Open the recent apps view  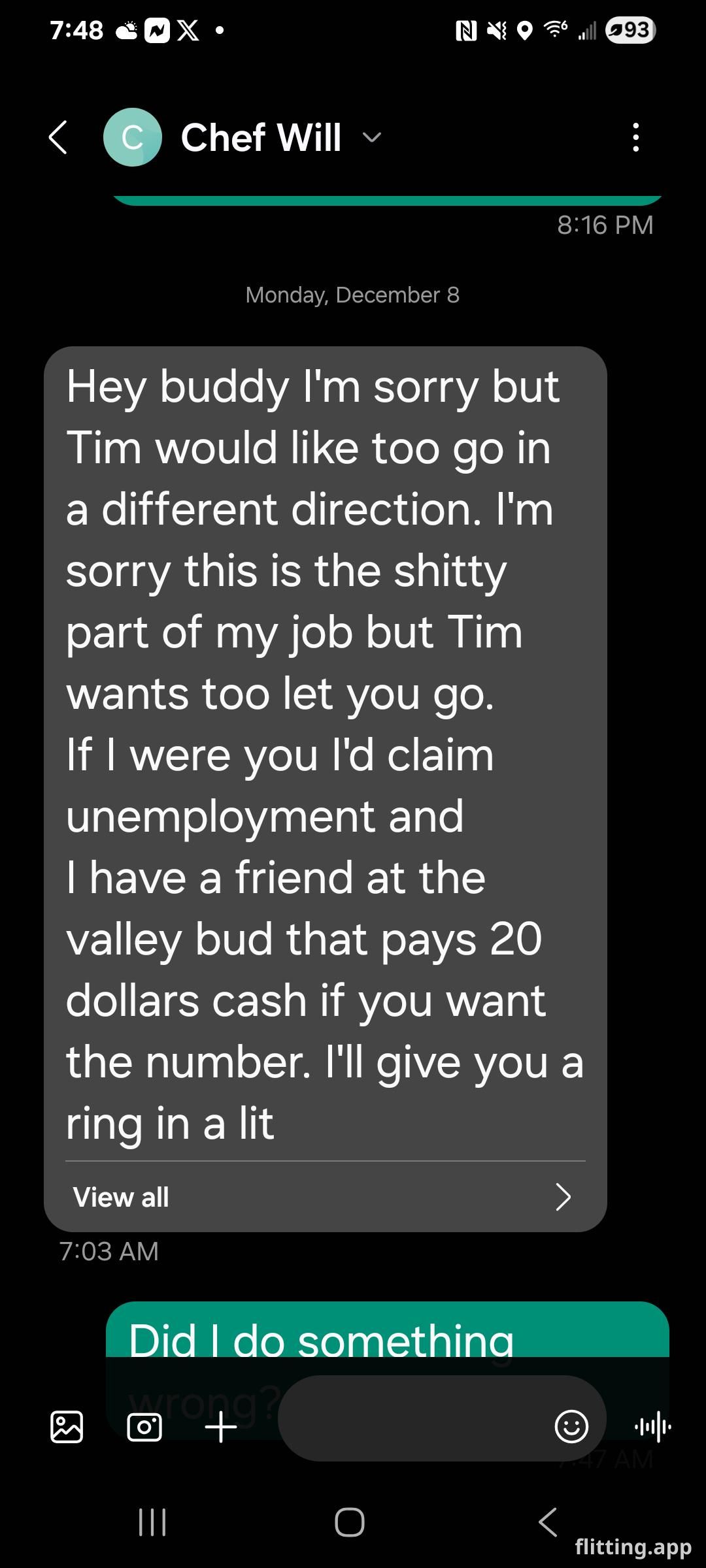click(152, 1522)
